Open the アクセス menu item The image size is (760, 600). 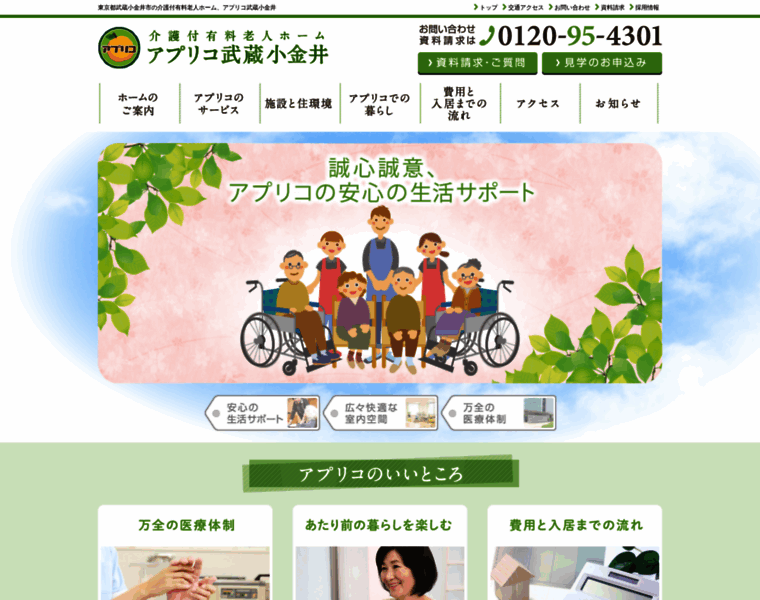point(538,104)
